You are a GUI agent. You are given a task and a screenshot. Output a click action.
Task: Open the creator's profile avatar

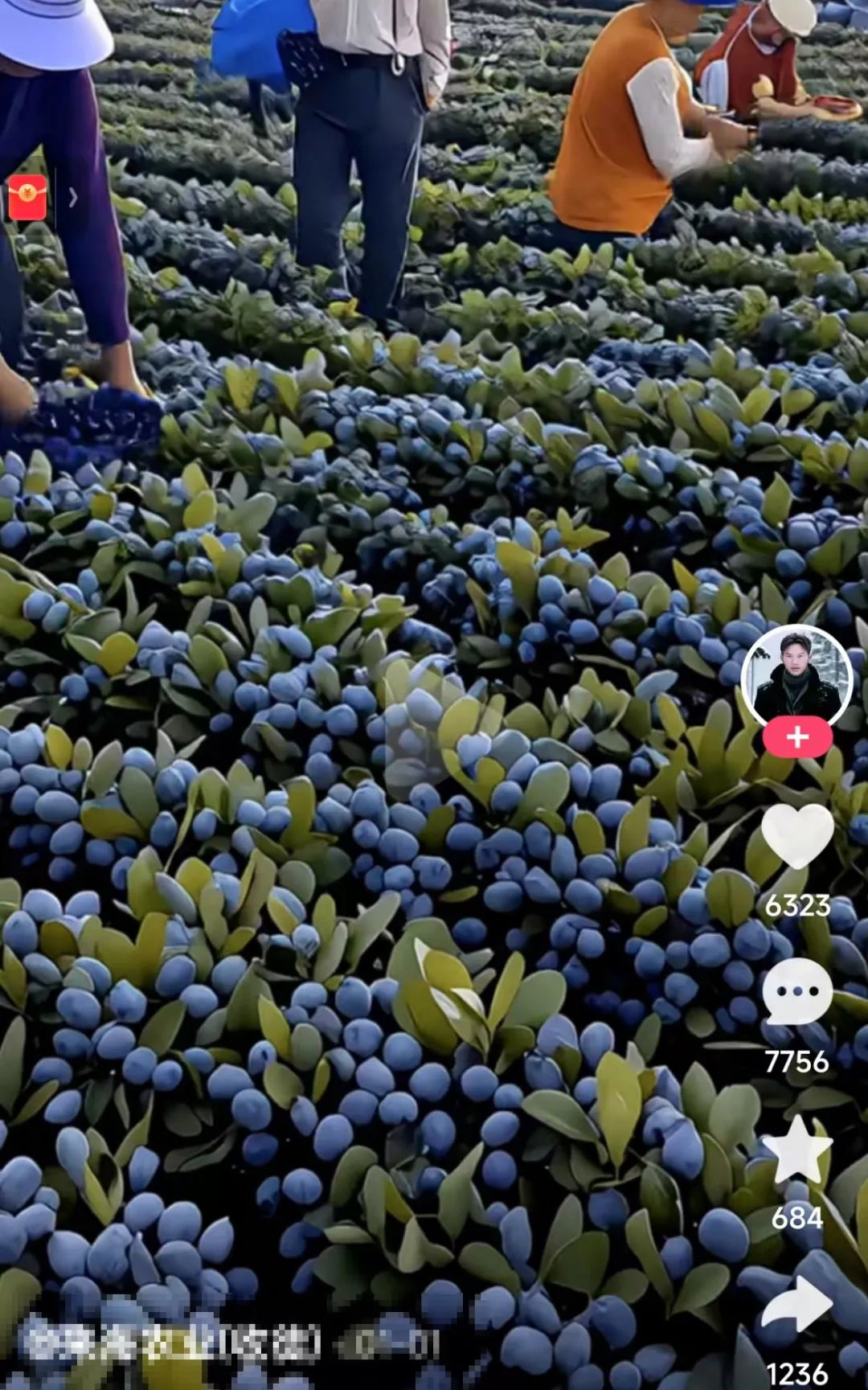pyautogui.click(x=796, y=674)
